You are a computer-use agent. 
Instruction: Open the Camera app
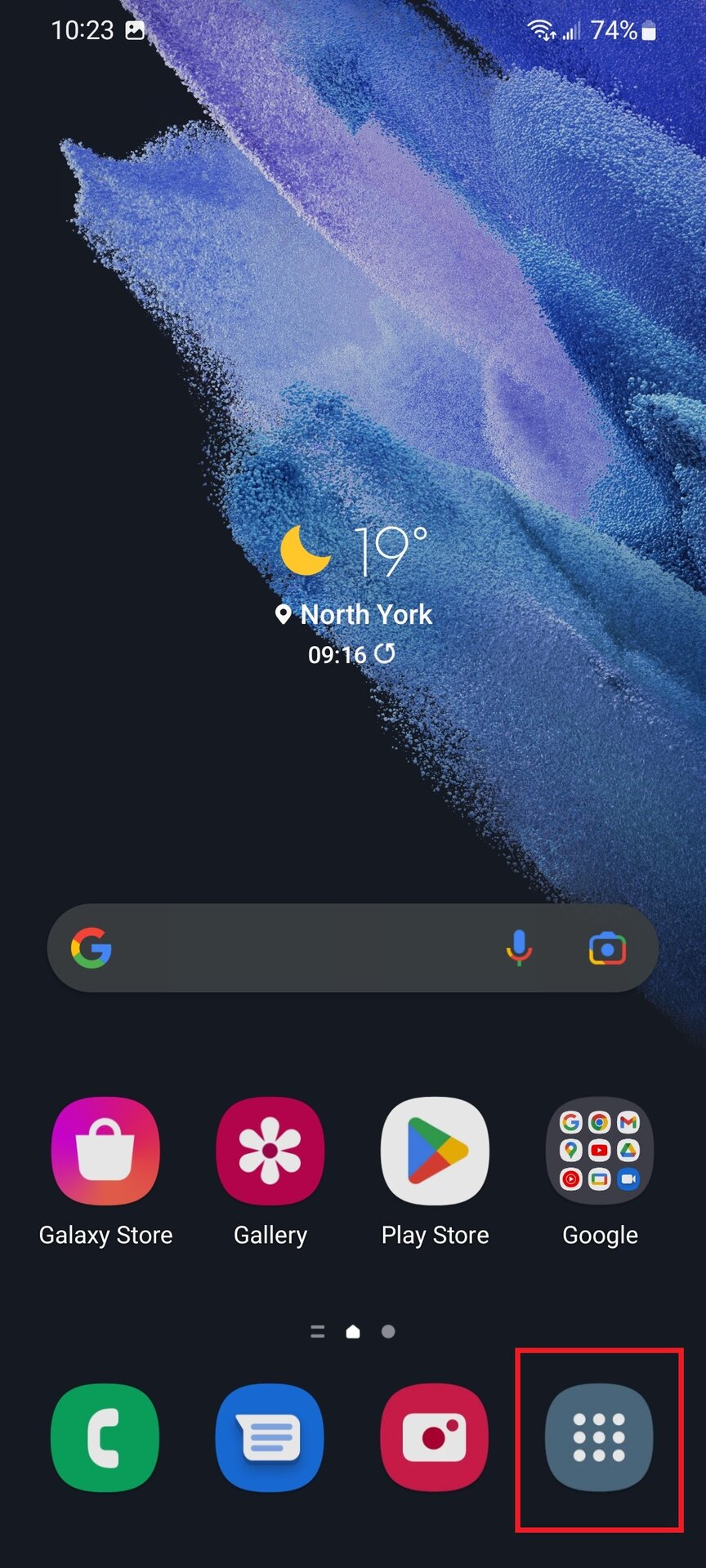coord(435,1438)
